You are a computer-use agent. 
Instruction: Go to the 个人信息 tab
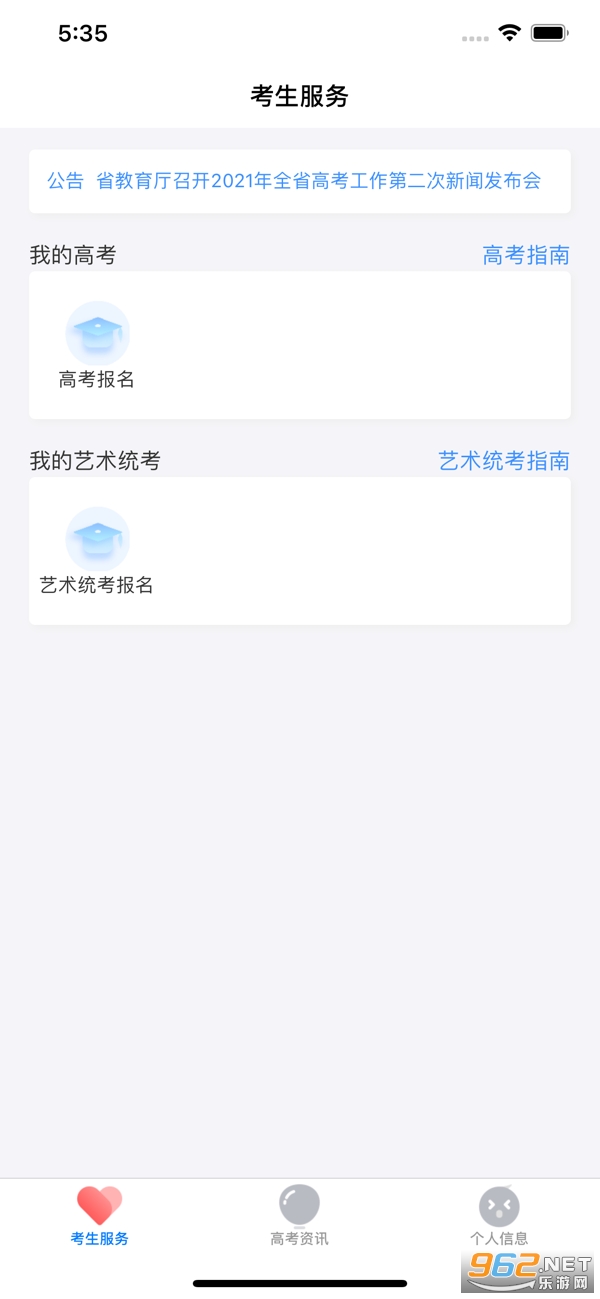(x=499, y=1215)
